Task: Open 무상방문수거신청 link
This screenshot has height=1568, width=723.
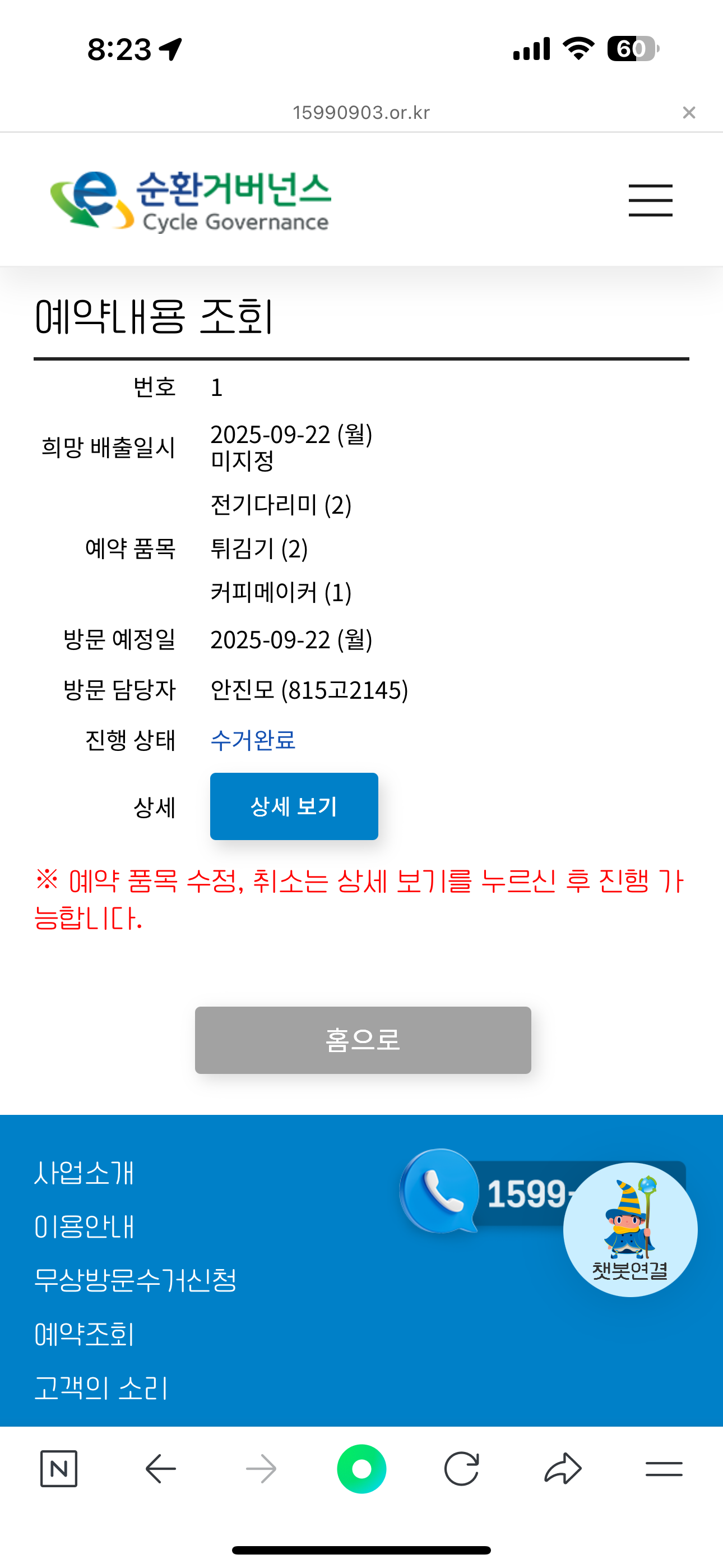Action: [x=135, y=1280]
